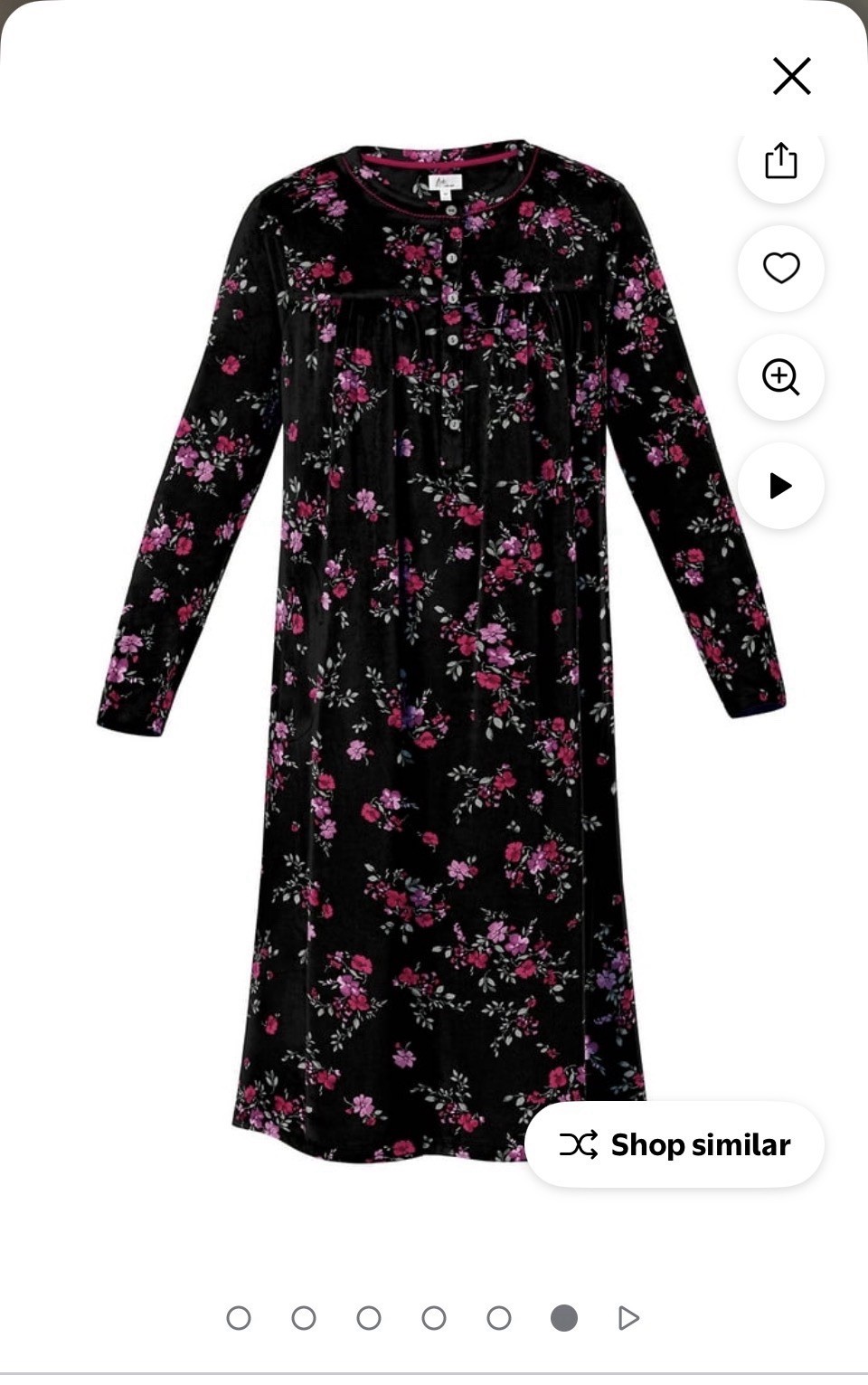Screen dimensions: 868x1385
Task: Close the product image viewer
Action: click(791, 76)
